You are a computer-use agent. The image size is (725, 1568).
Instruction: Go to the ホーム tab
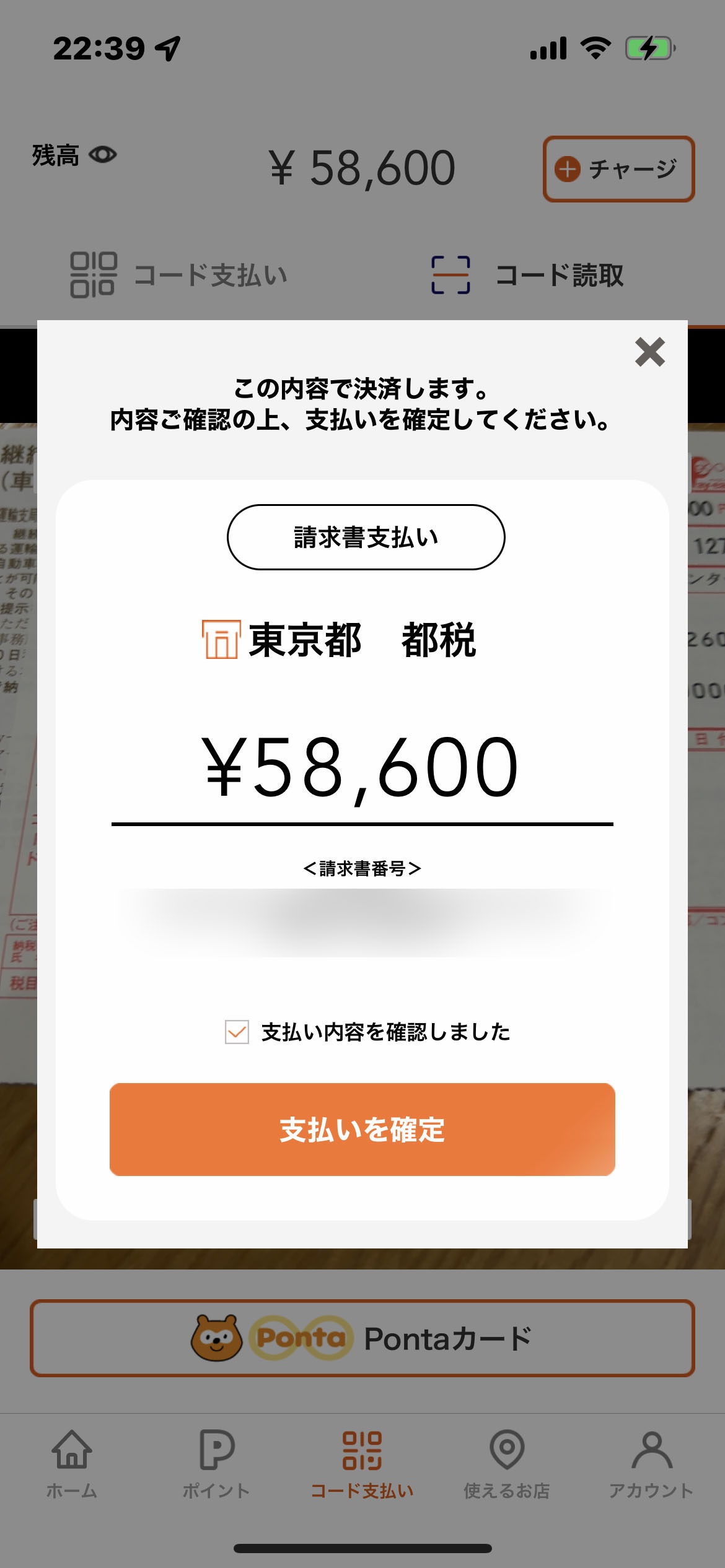(x=72, y=1465)
